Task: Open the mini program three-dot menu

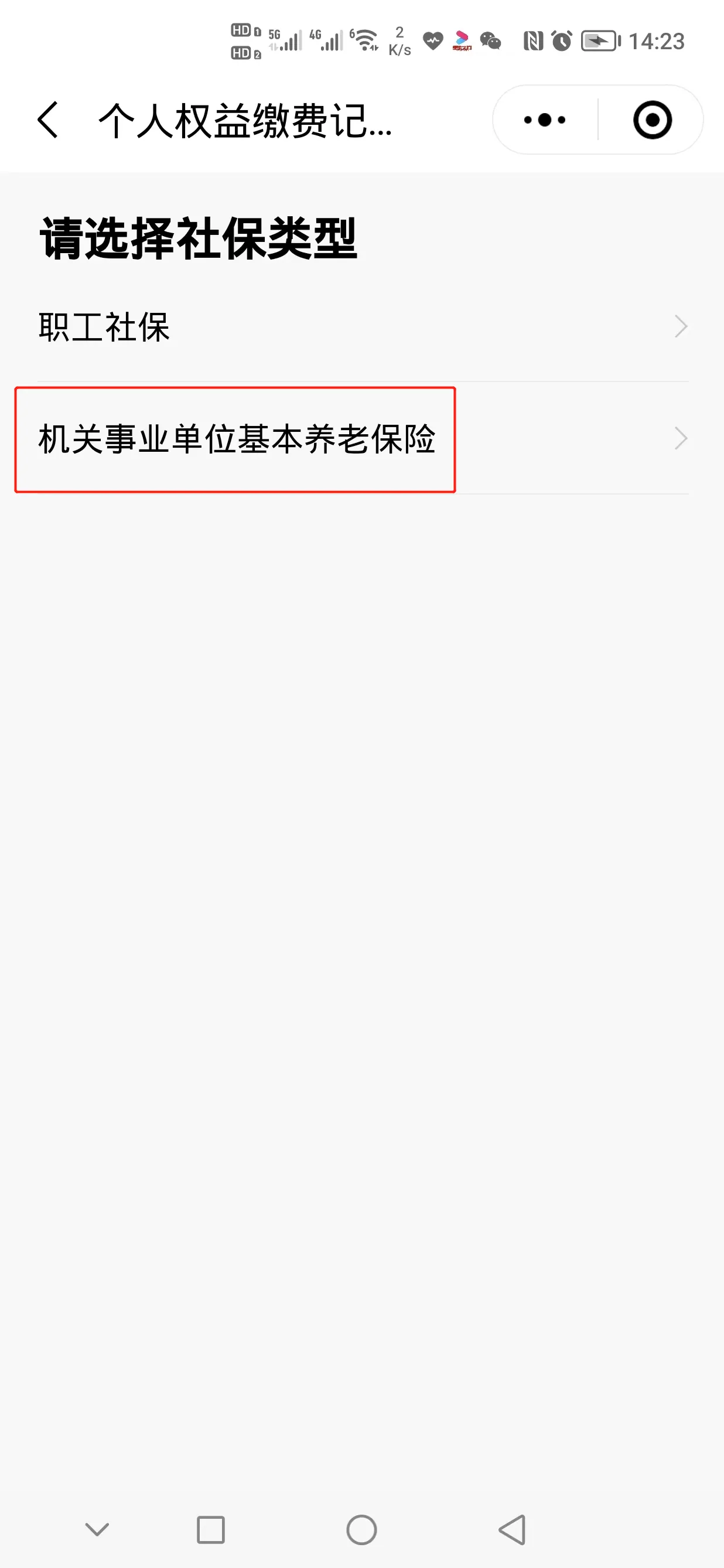Action: 545,120
